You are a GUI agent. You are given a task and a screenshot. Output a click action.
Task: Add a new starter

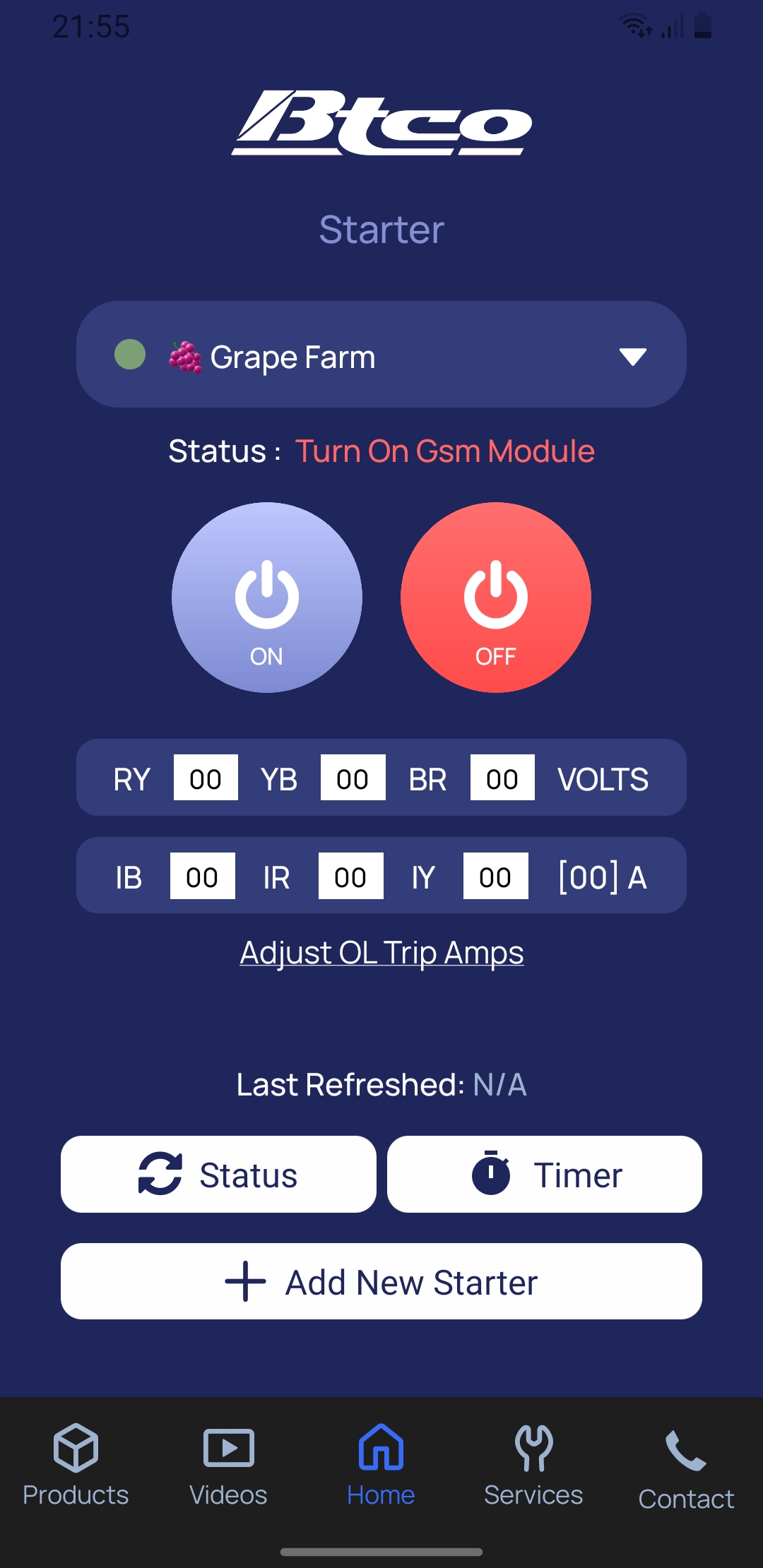tap(381, 1281)
